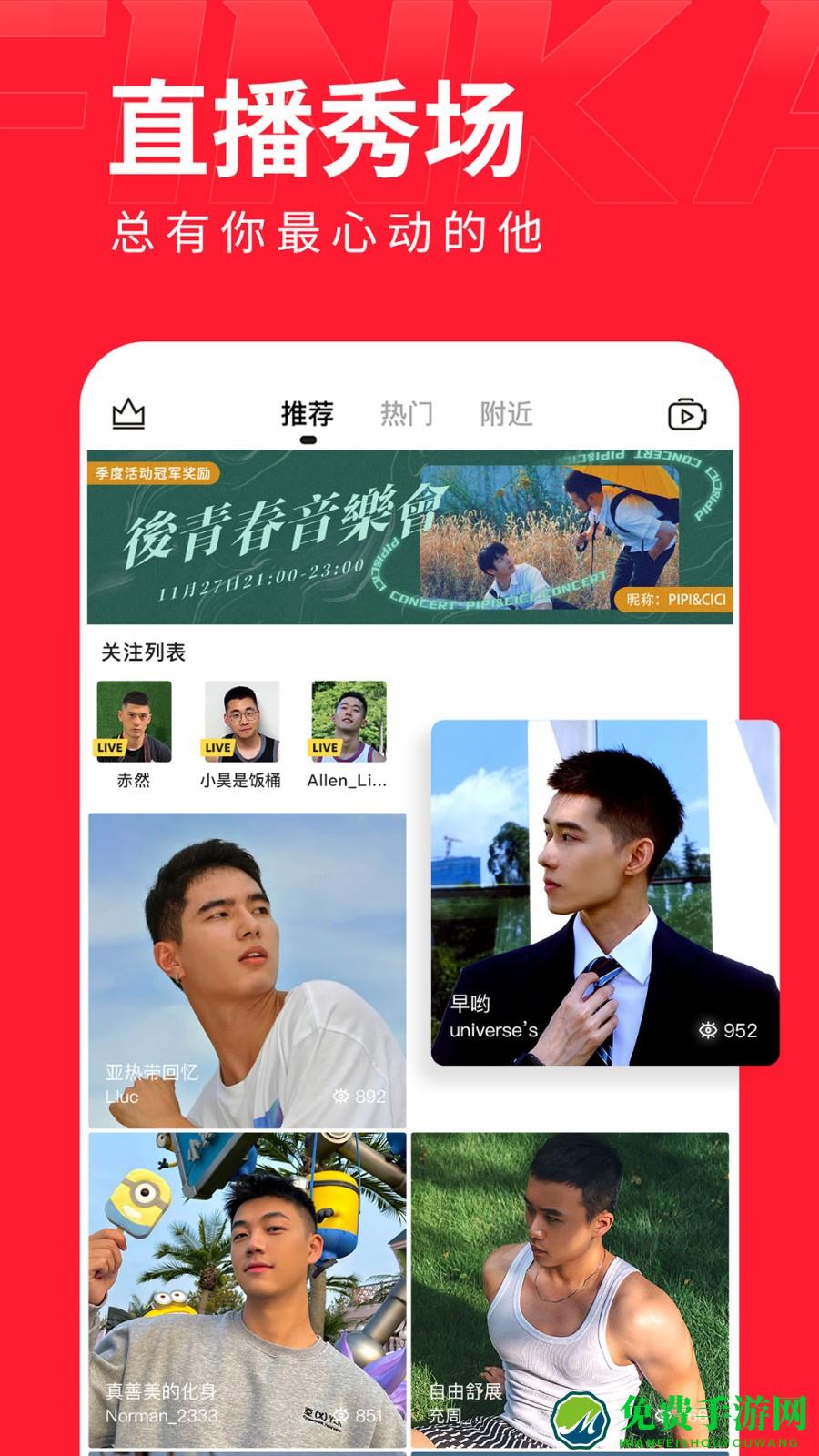This screenshot has height=1456, width=819.
Task: Open the 後青春音樂會 event banner
Action: point(409,535)
